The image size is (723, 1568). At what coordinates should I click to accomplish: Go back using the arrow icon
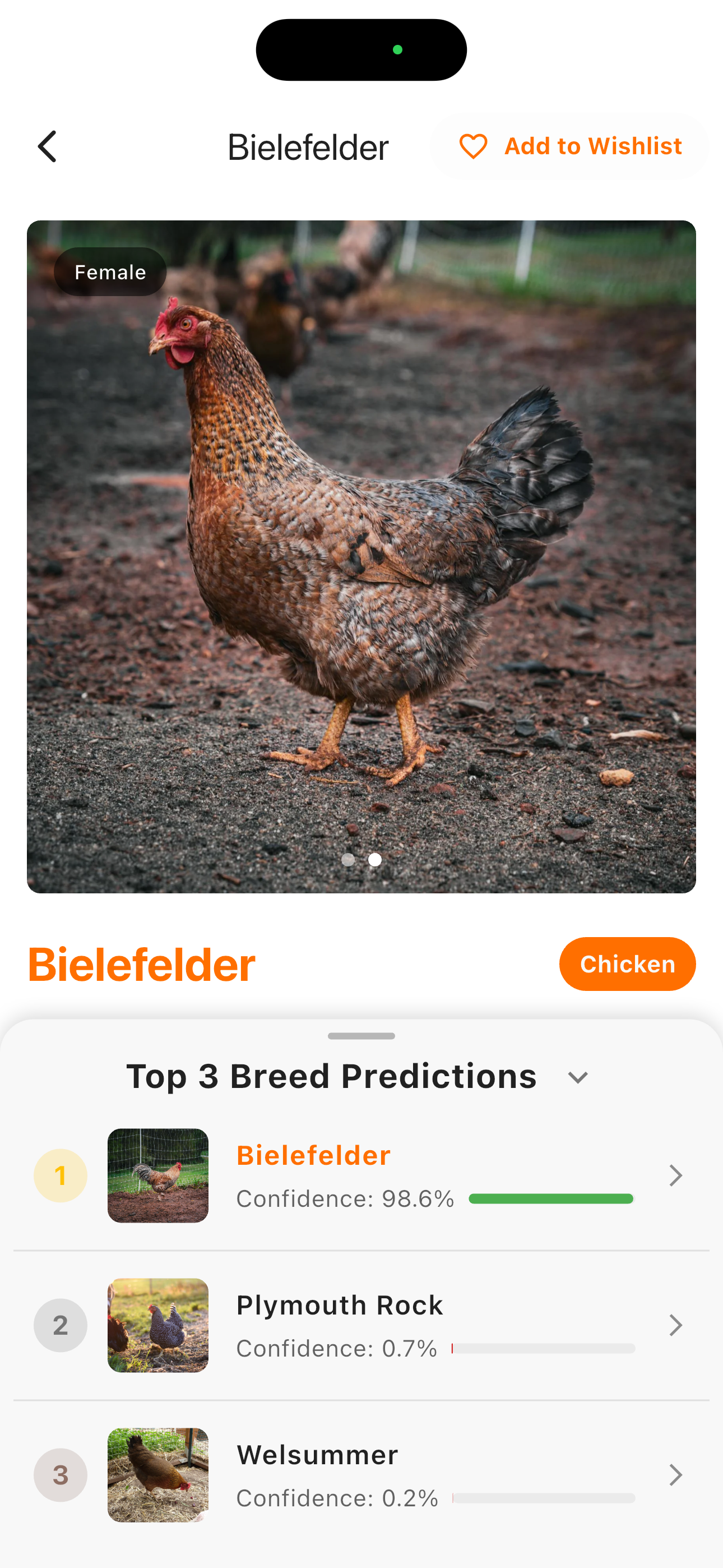tap(48, 147)
